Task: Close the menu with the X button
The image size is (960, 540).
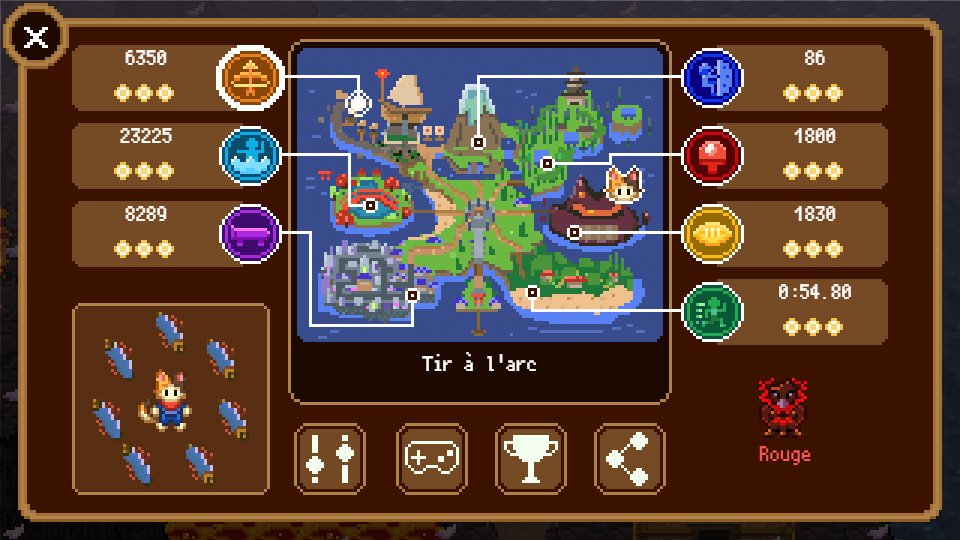Action: [x=36, y=38]
